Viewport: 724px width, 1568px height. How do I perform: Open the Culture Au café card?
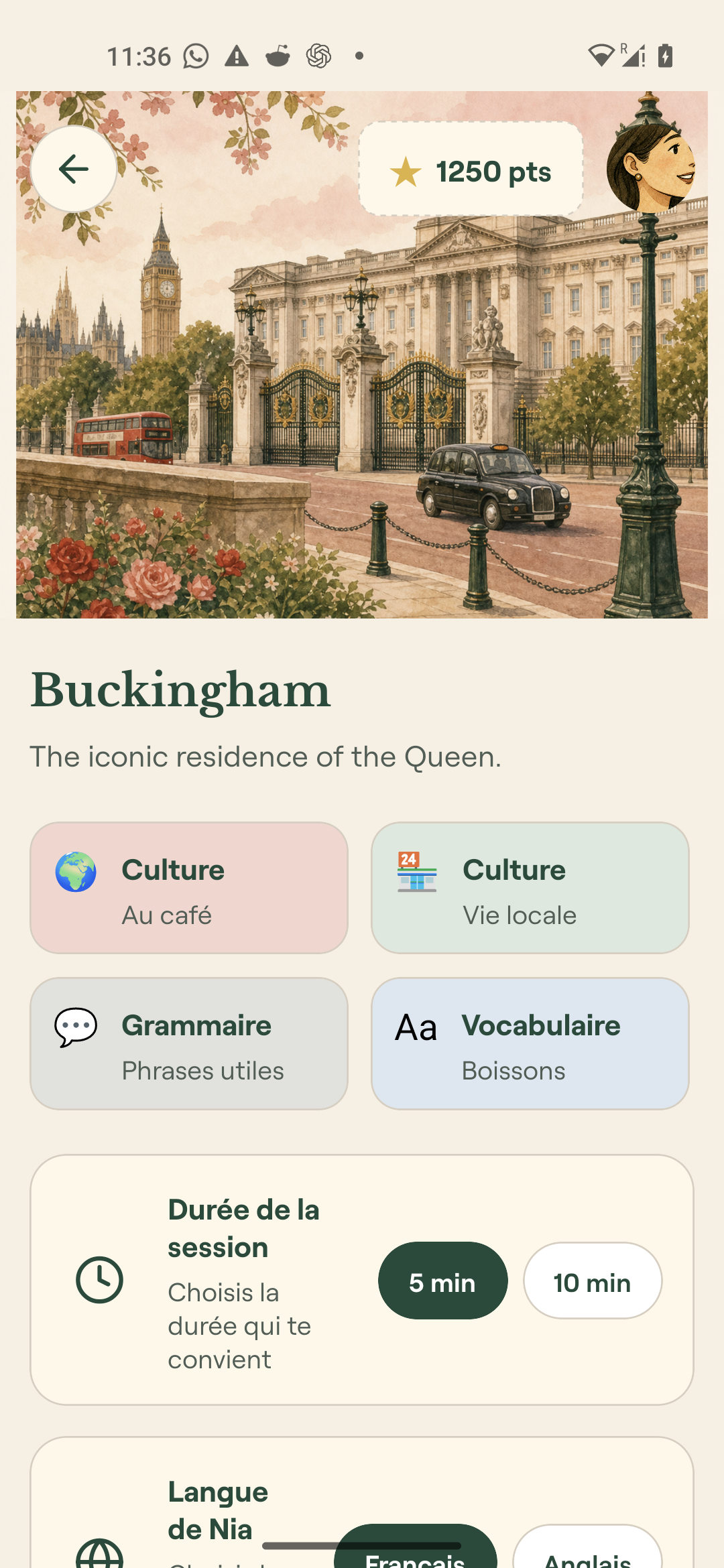[x=189, y=888]
